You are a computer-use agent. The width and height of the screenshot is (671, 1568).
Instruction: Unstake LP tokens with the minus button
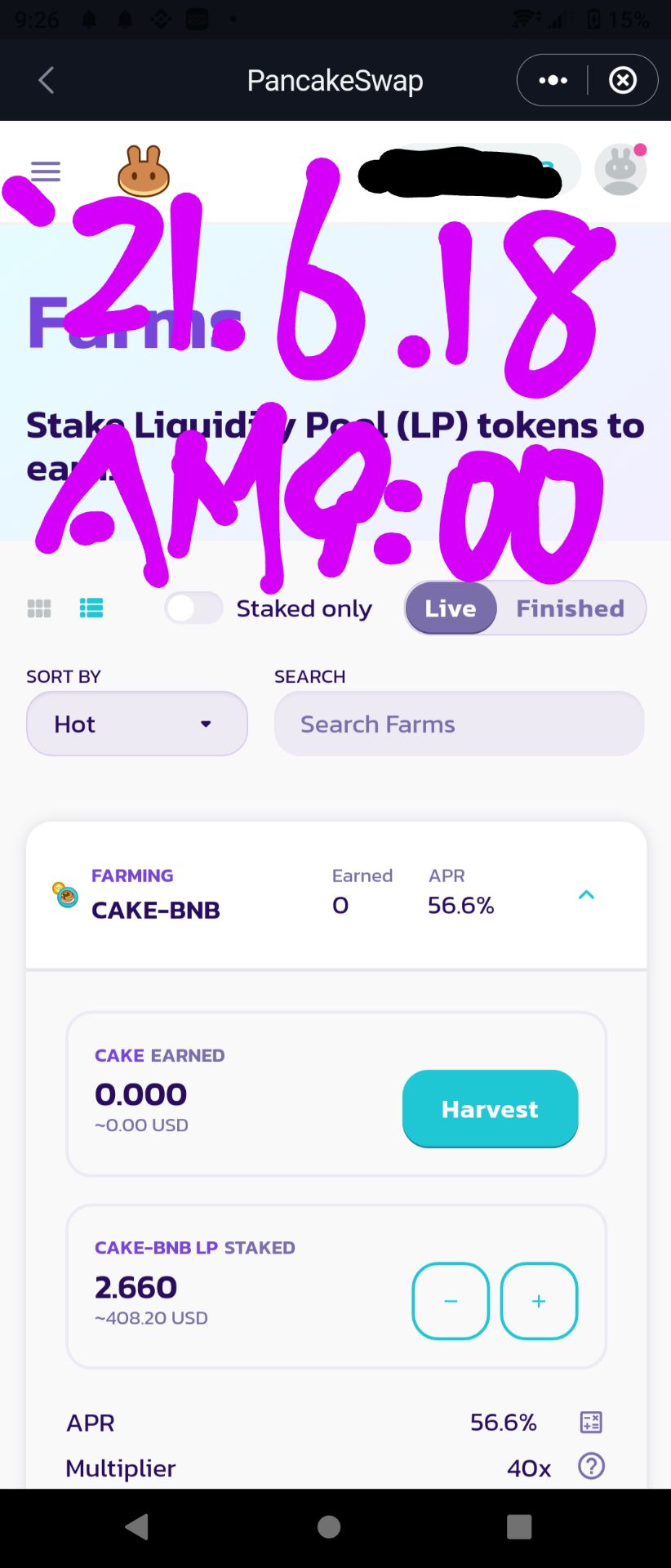point(451,1301)
